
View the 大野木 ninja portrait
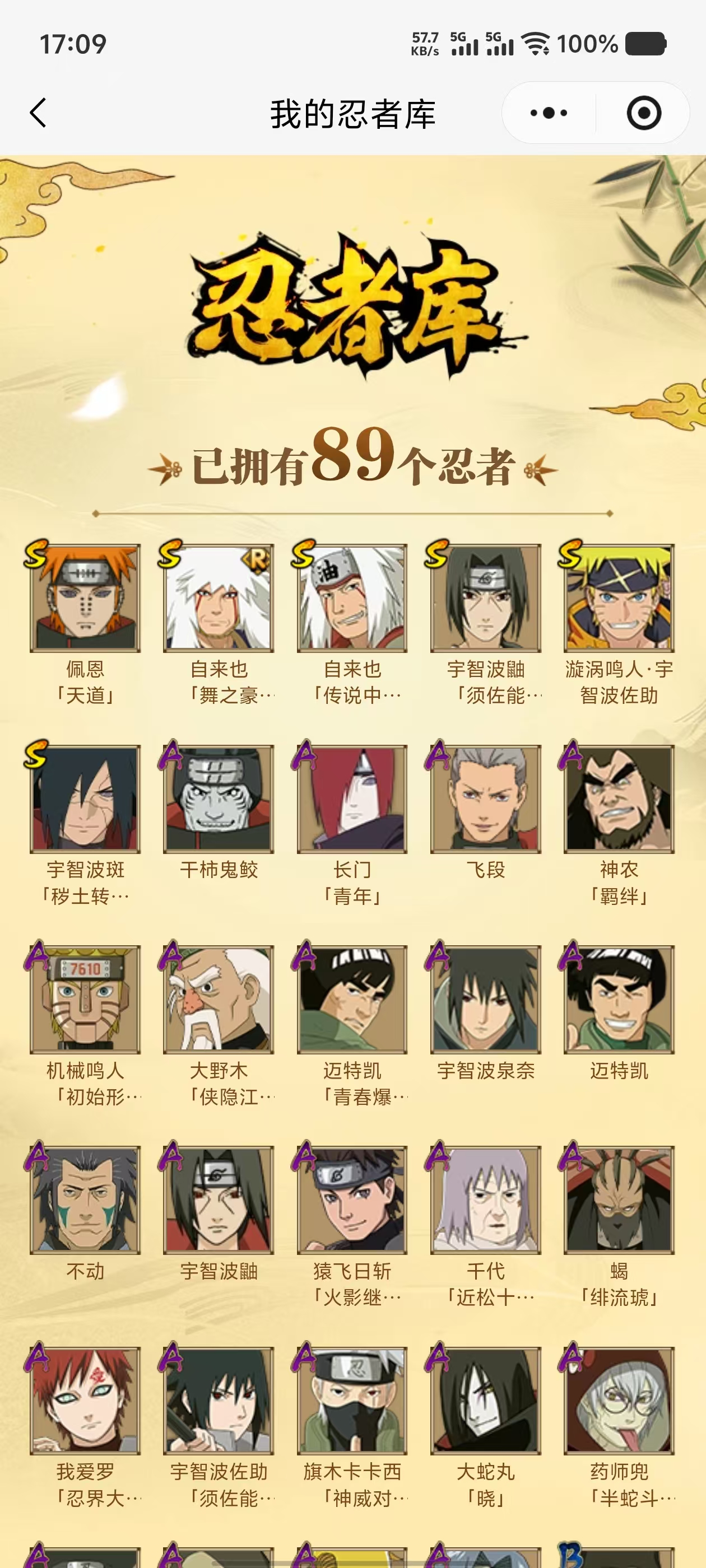(219, 1000)
